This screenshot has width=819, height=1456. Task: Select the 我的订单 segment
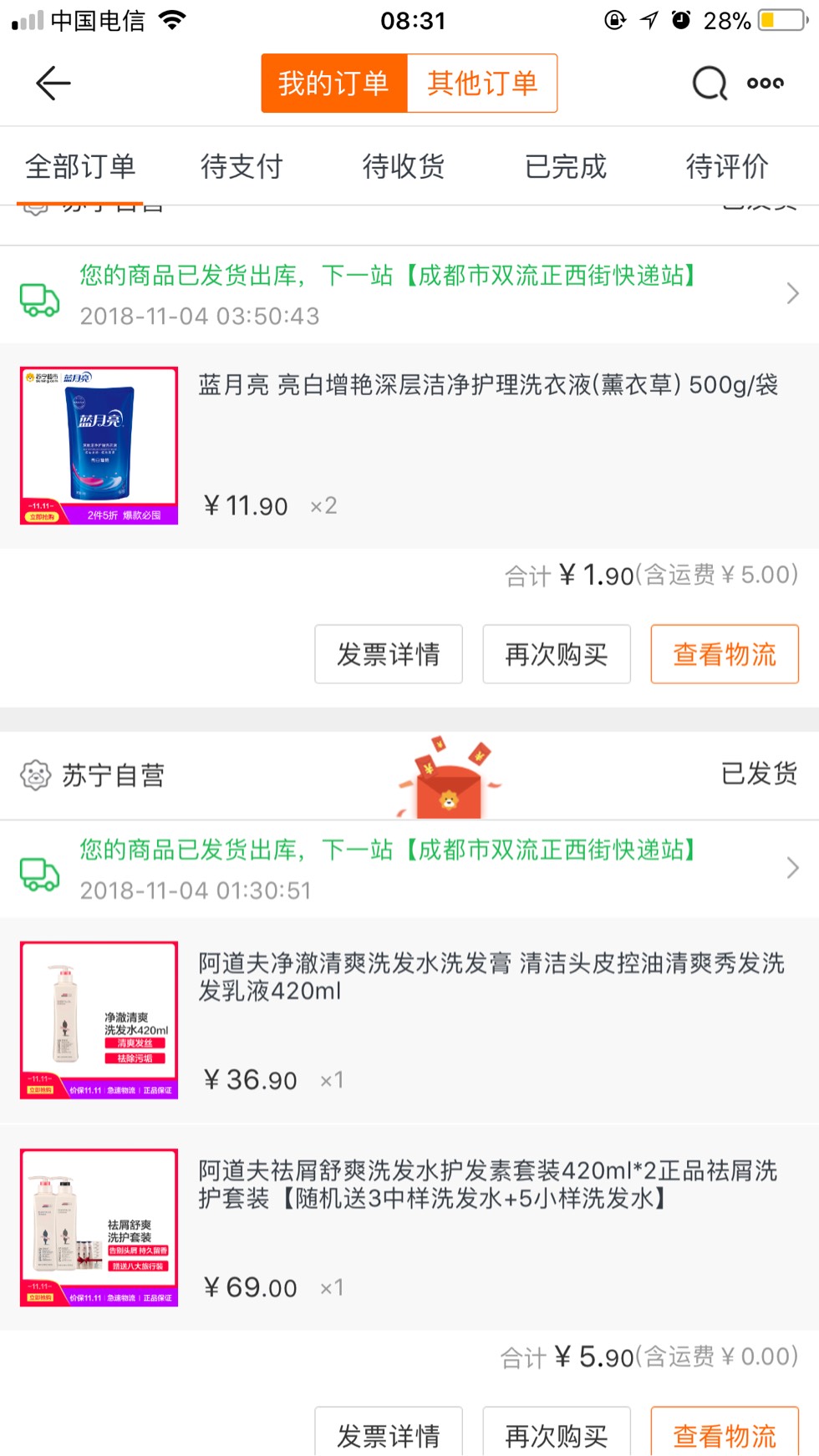[x=334, y=83]
